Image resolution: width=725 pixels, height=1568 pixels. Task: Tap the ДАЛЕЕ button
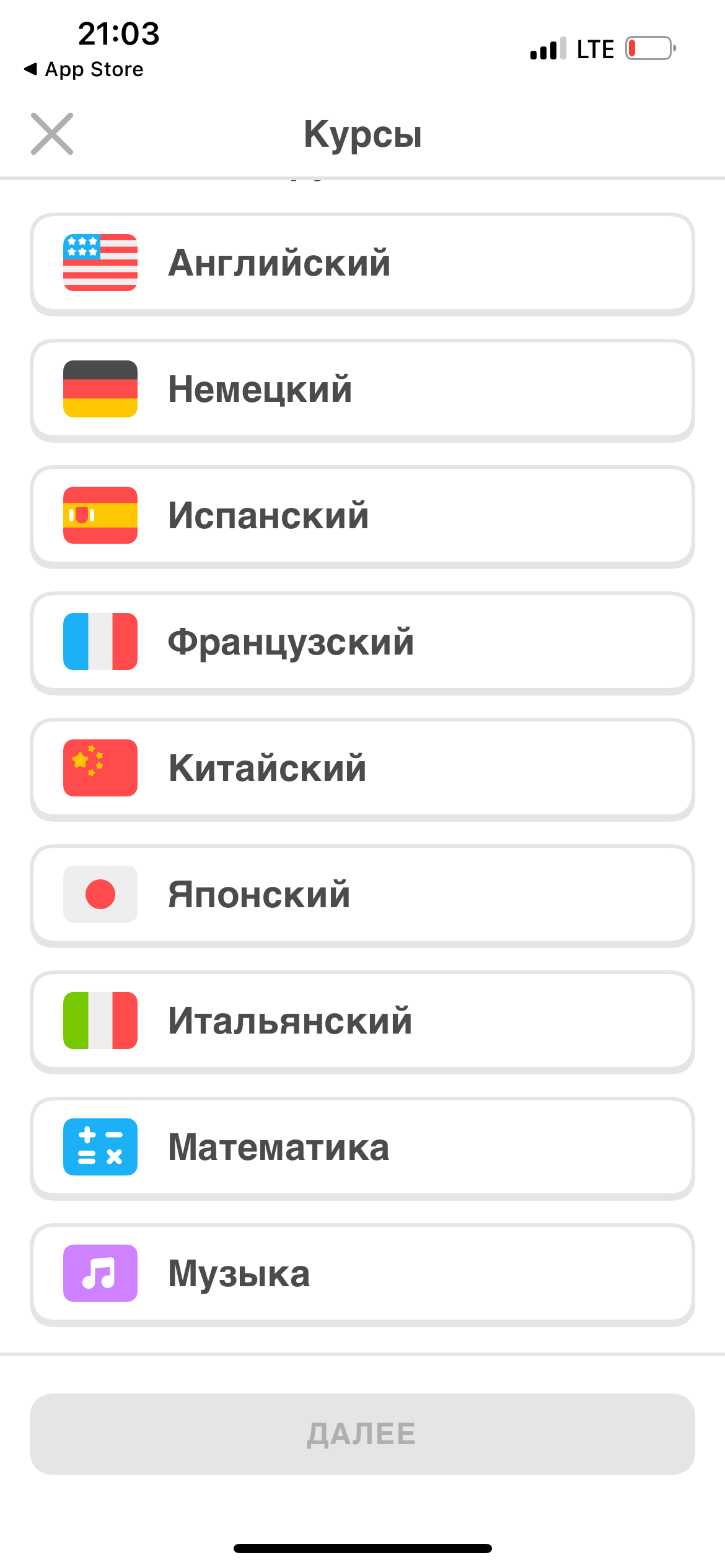coord(362,1434)
